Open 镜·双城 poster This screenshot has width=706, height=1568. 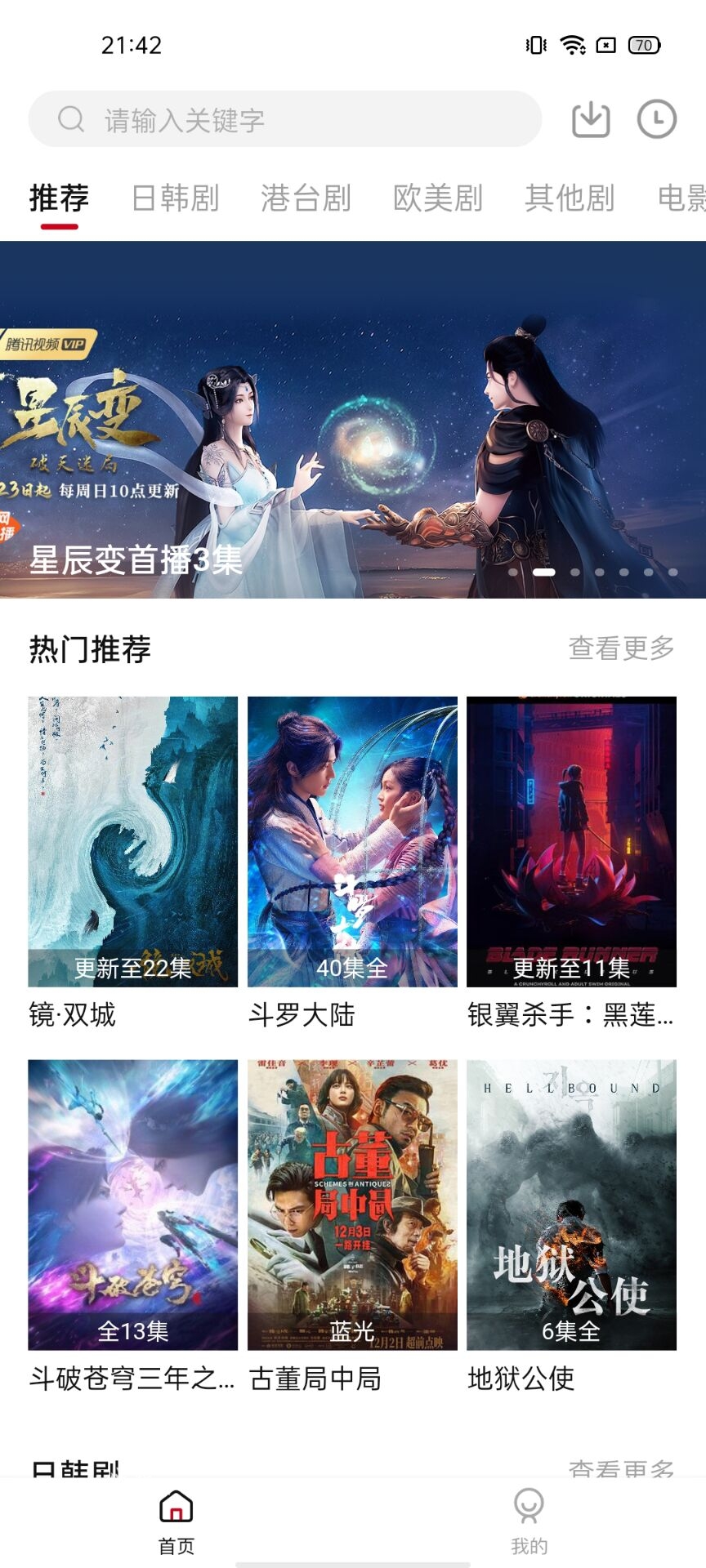coord(132,842)
